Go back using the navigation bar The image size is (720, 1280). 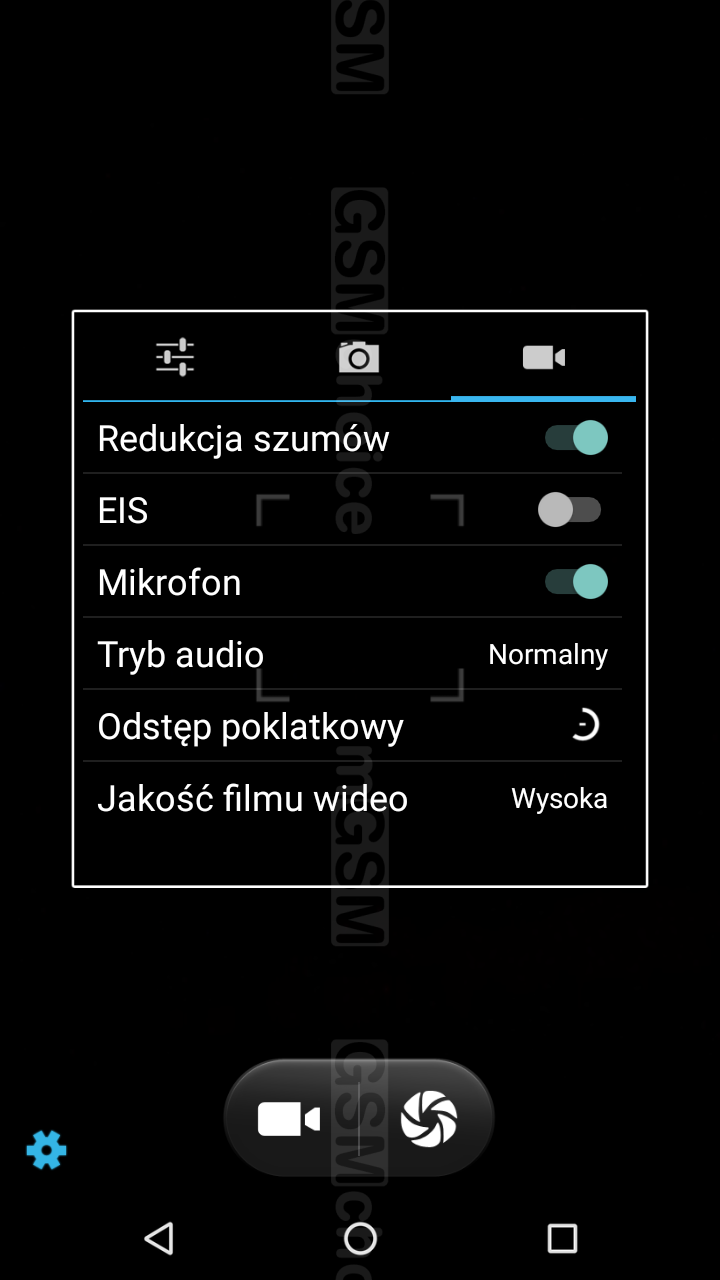(x=159, y=1238)
